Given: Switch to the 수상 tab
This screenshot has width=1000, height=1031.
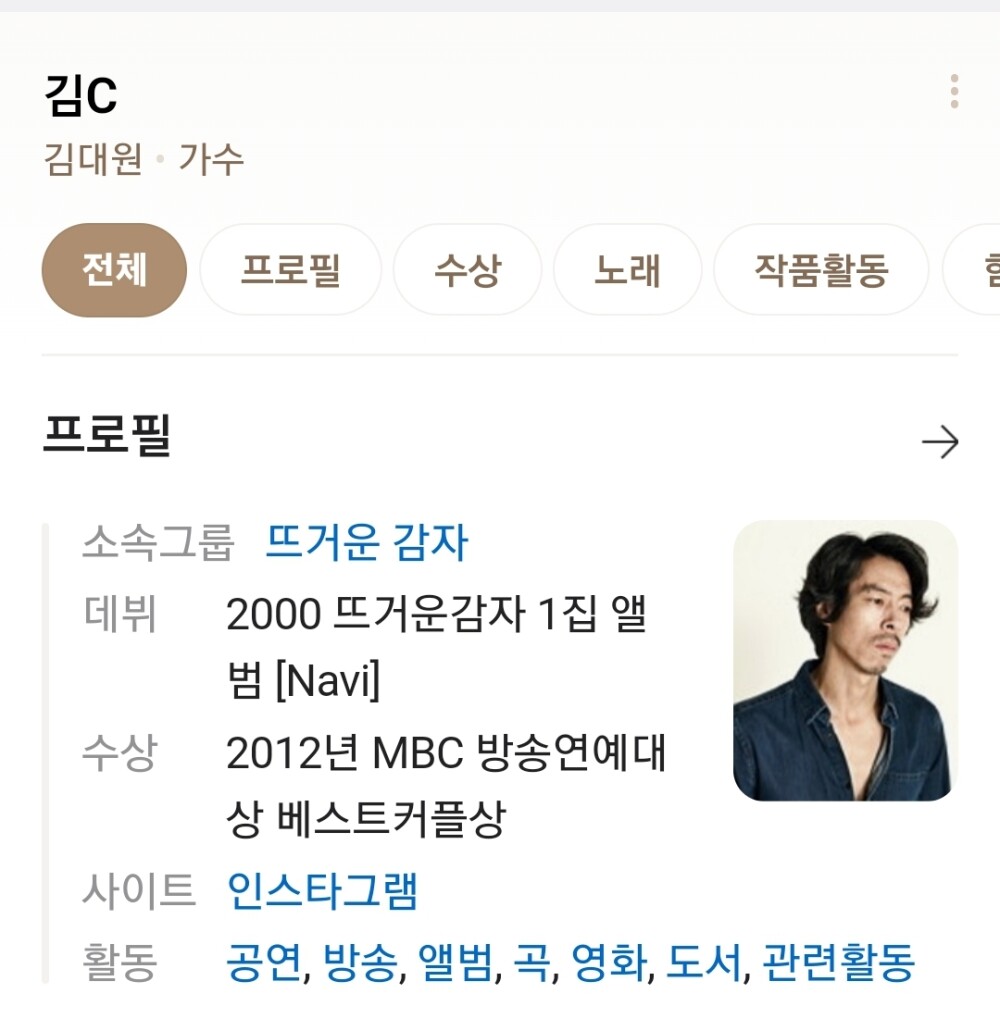Looking at the screenshot, I should (x=467, y=270).
